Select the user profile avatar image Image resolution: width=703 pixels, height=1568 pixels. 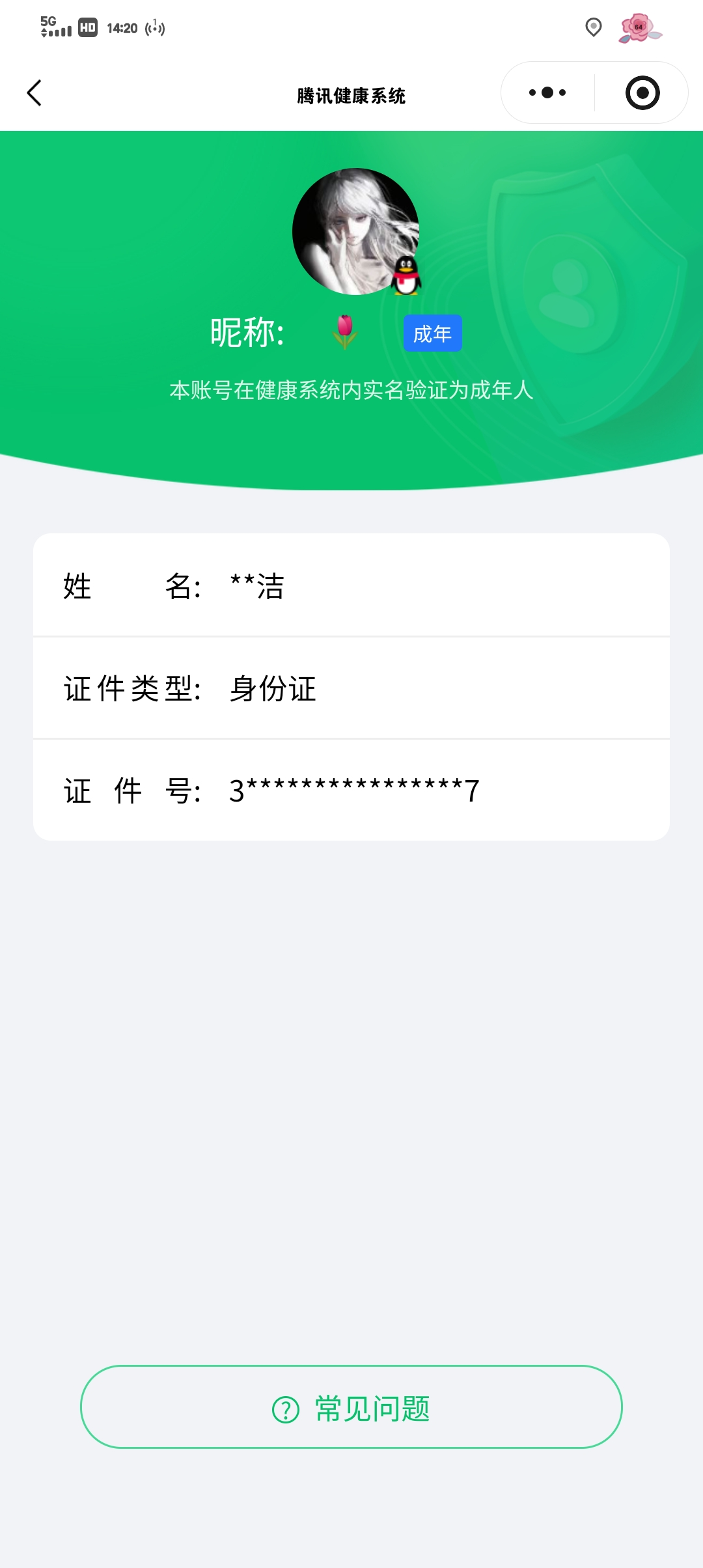(x=357, y=229)
